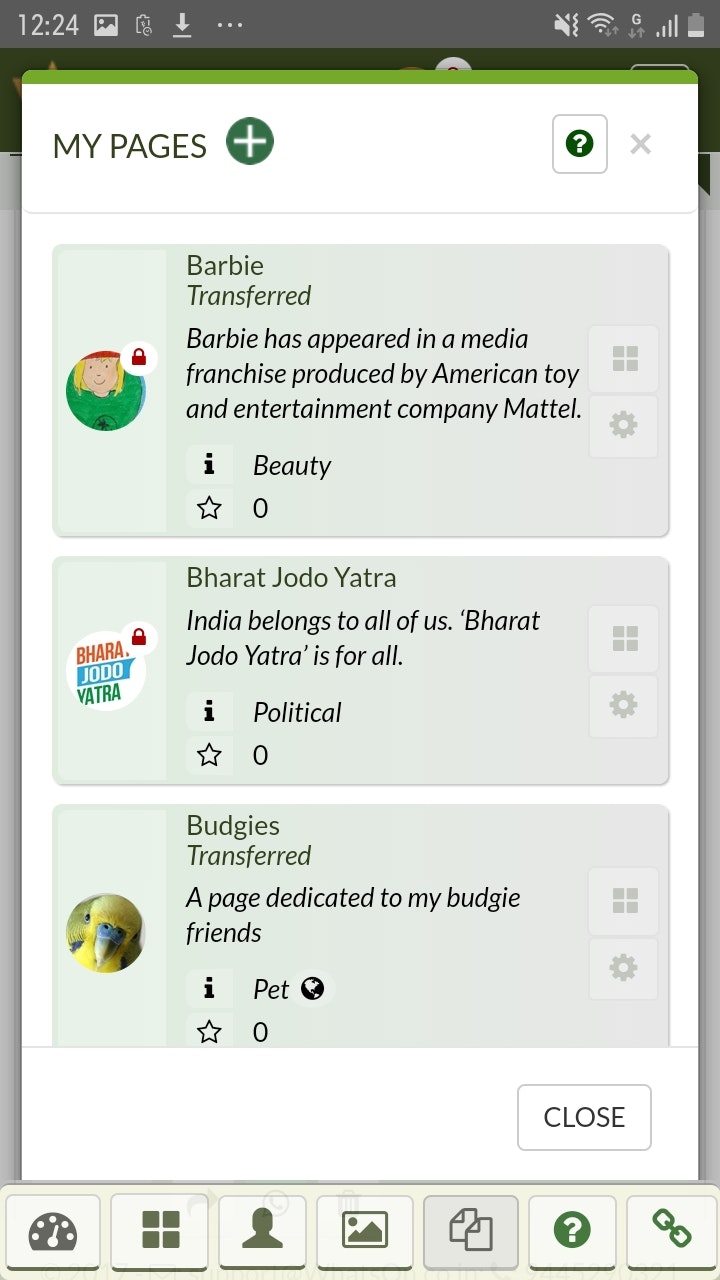Screen dimensions: 720x1280
Task: Click the grid icon on the Budgies card
Action: click(623, 900)
